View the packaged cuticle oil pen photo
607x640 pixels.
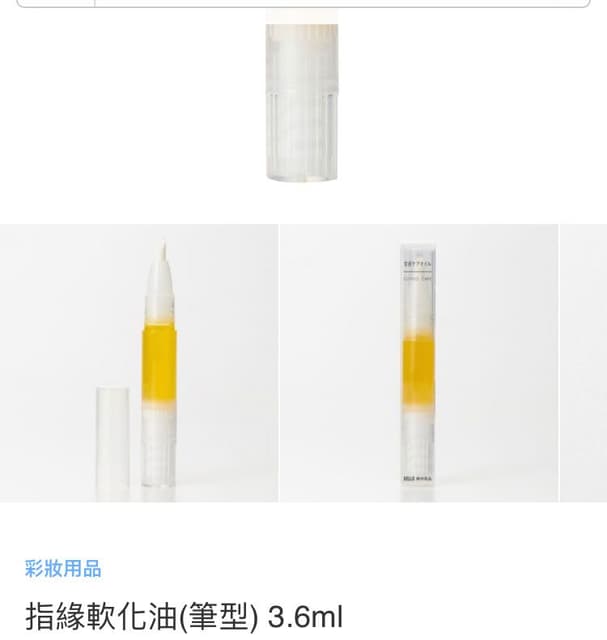tap(418, 363)
